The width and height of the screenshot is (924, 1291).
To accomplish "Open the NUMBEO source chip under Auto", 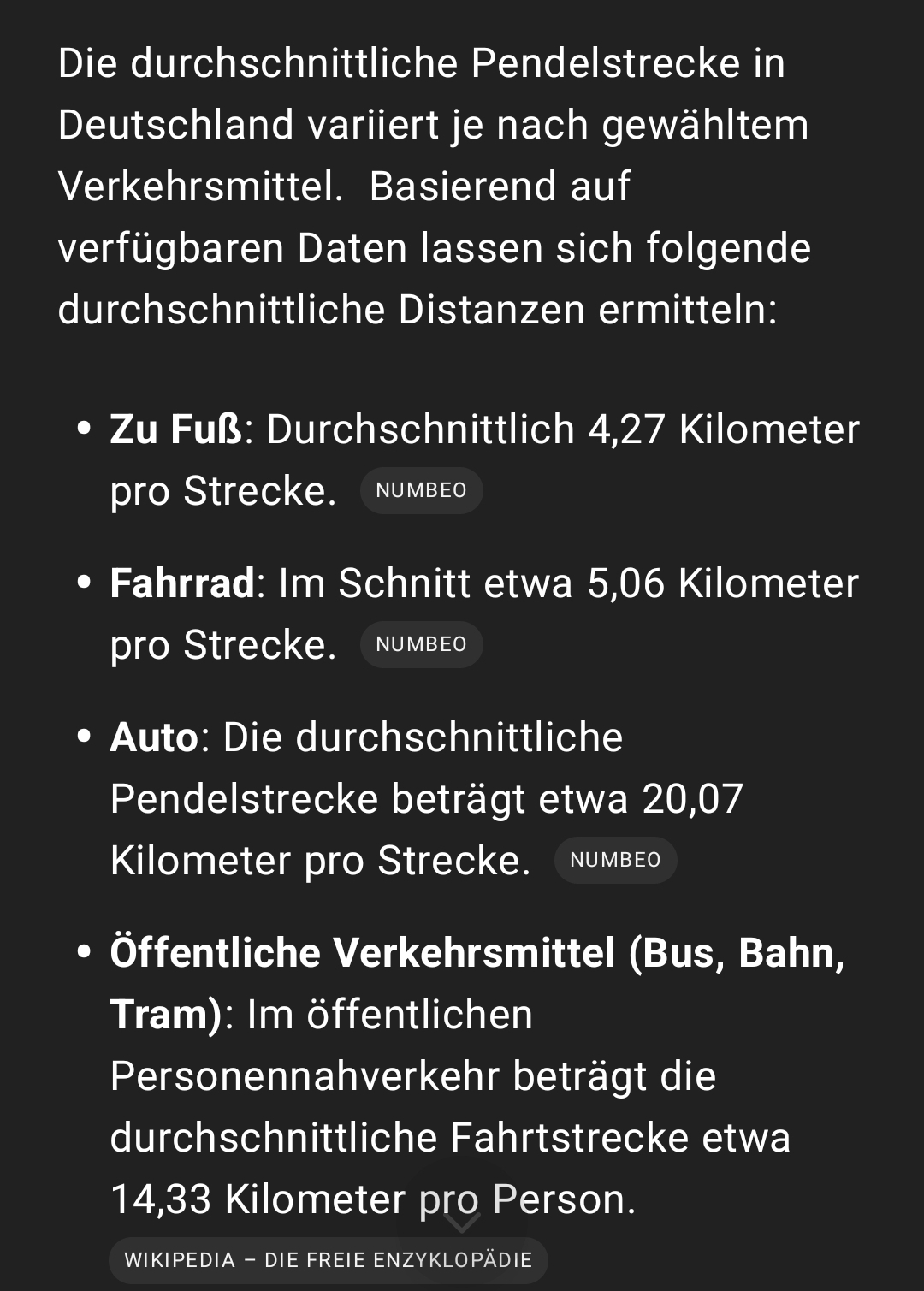I will [615, 861].
